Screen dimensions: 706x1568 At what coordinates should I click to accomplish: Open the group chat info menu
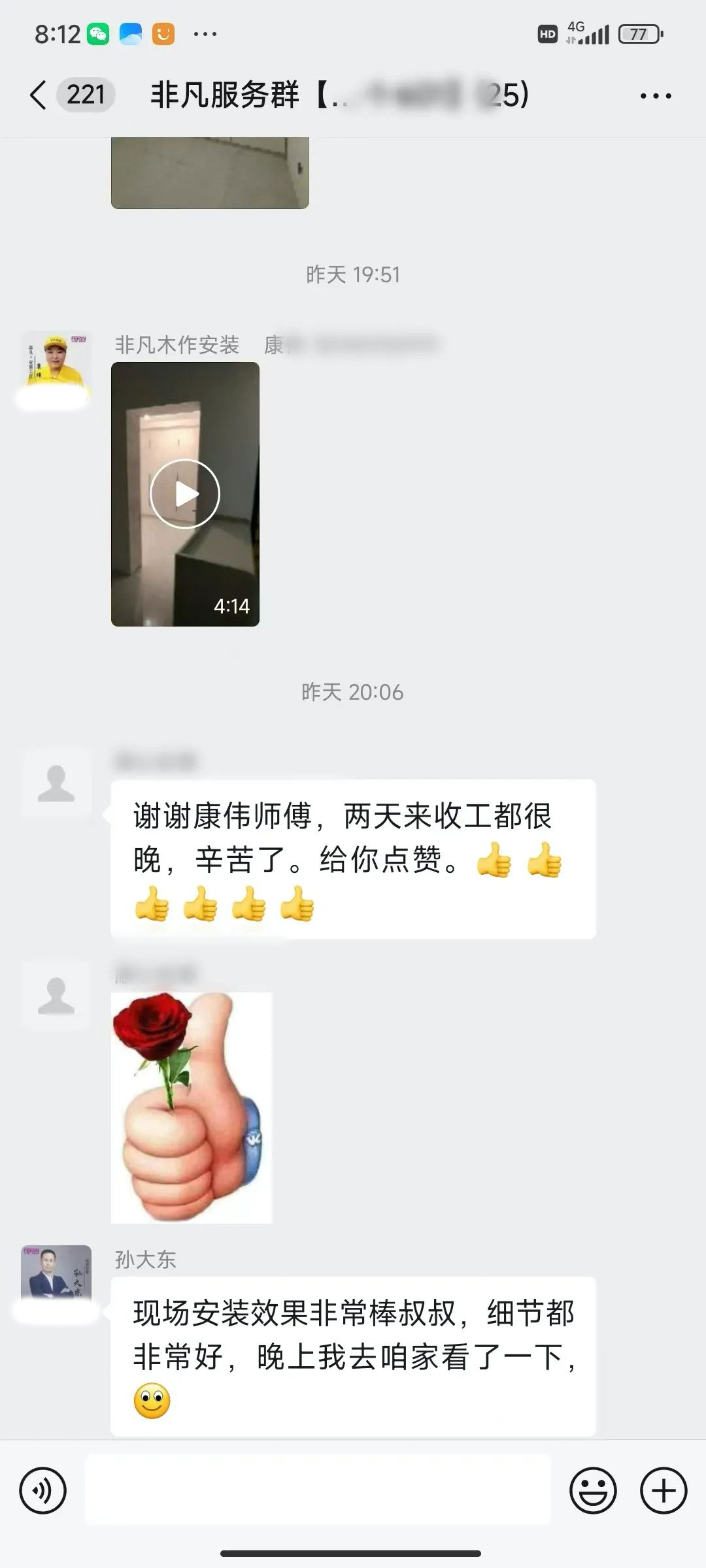click(x=655, y=96)
